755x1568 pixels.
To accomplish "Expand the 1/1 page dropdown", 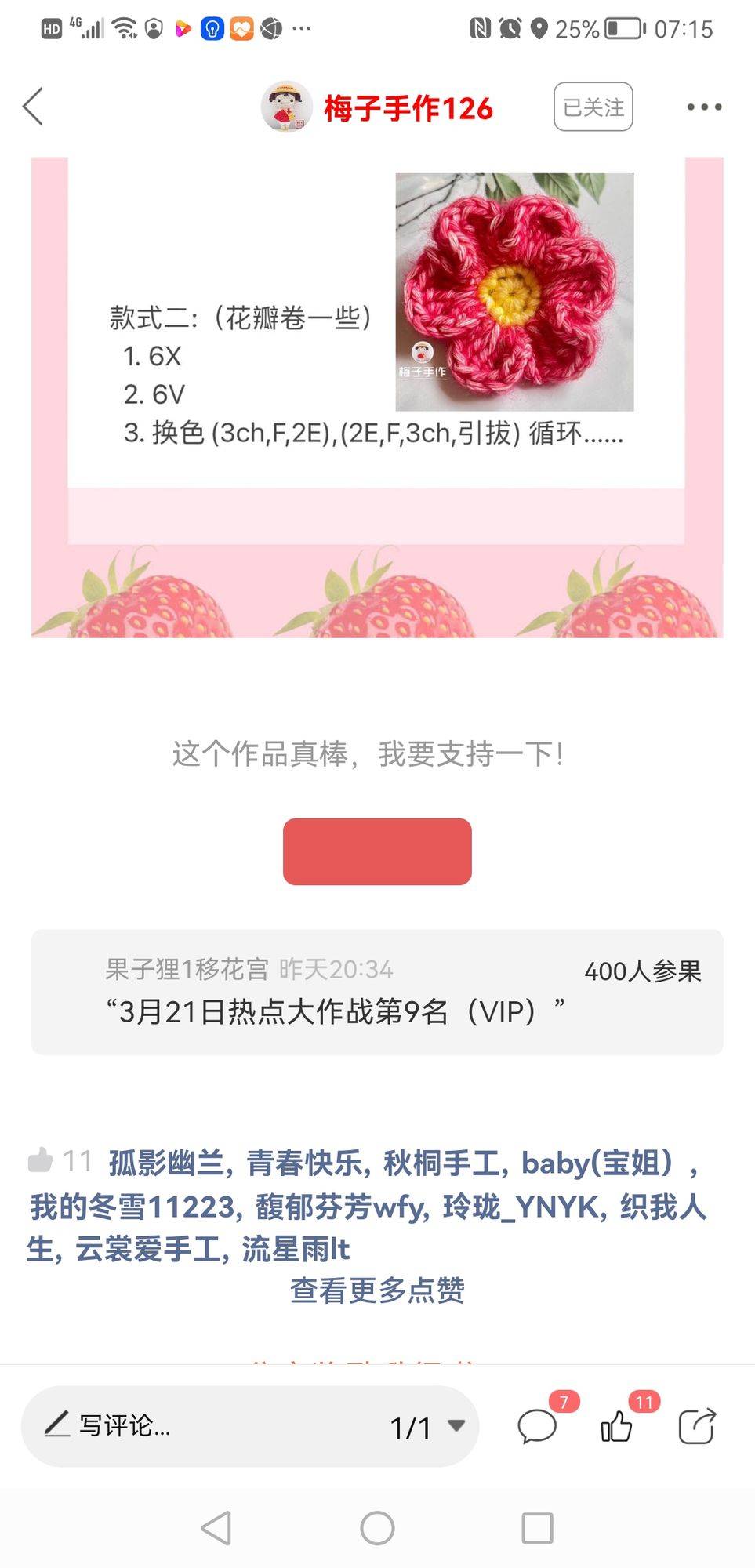I will (428, 1427).
